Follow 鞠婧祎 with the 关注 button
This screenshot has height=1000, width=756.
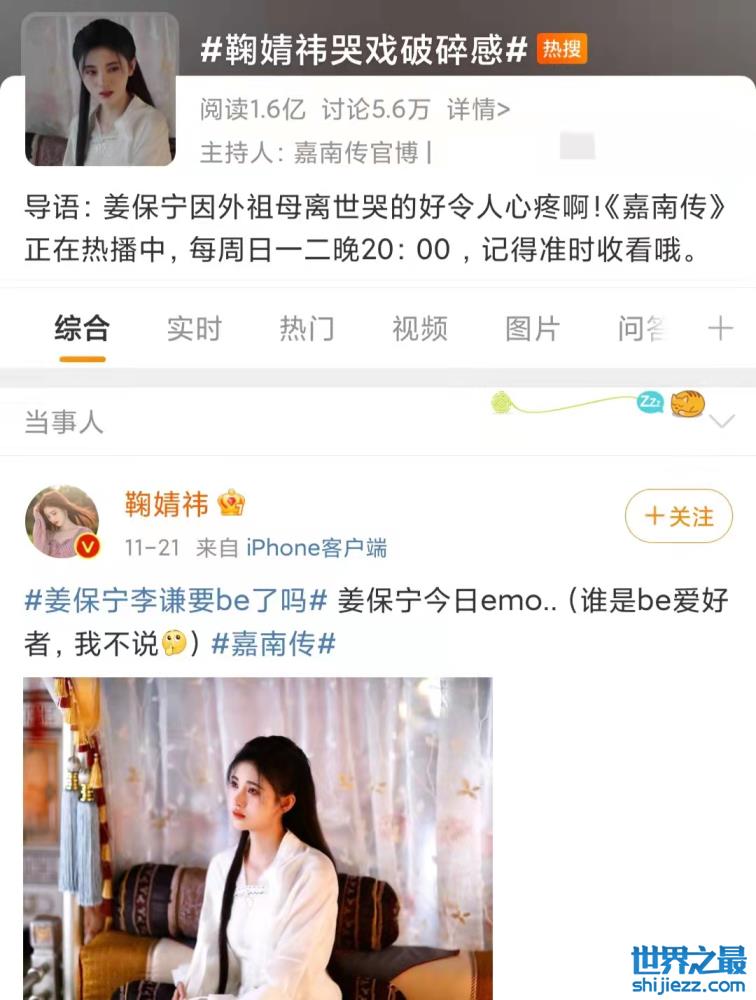pos(678,516)
